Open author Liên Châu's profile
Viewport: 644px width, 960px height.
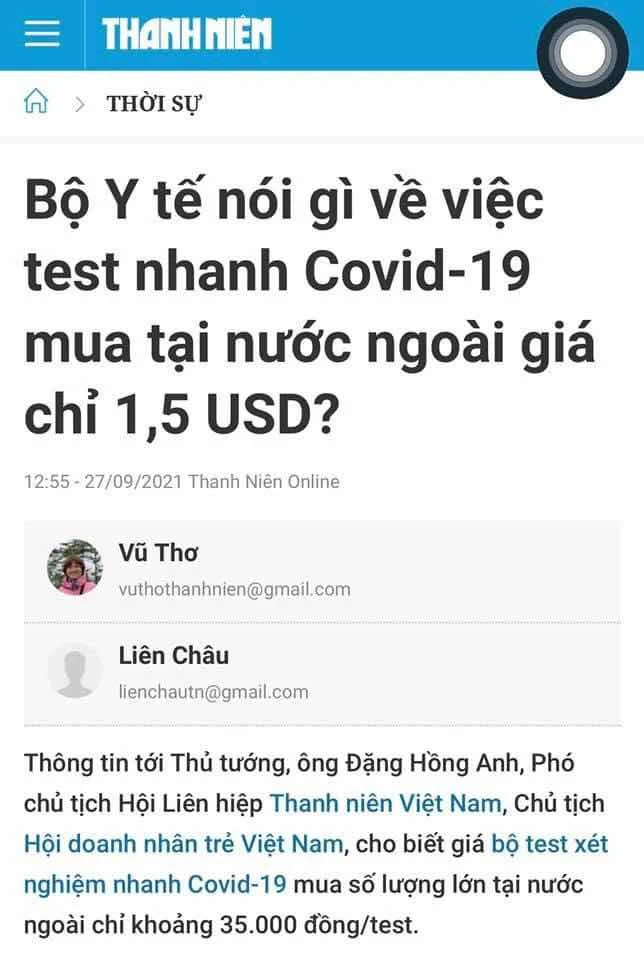[173, 656]
